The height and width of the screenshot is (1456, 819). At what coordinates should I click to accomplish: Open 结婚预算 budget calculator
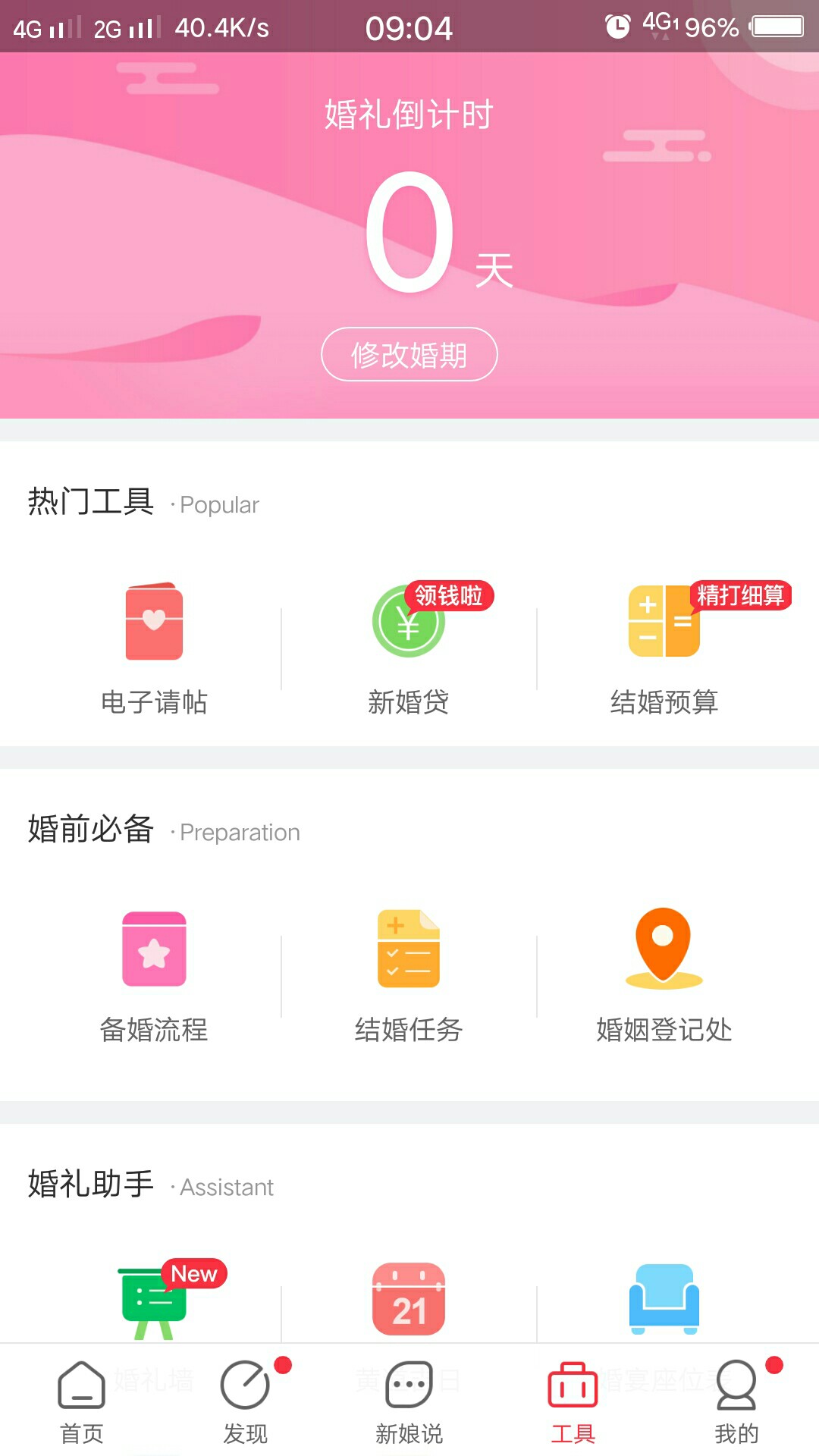pyautogui.click(x=664, y=648)
